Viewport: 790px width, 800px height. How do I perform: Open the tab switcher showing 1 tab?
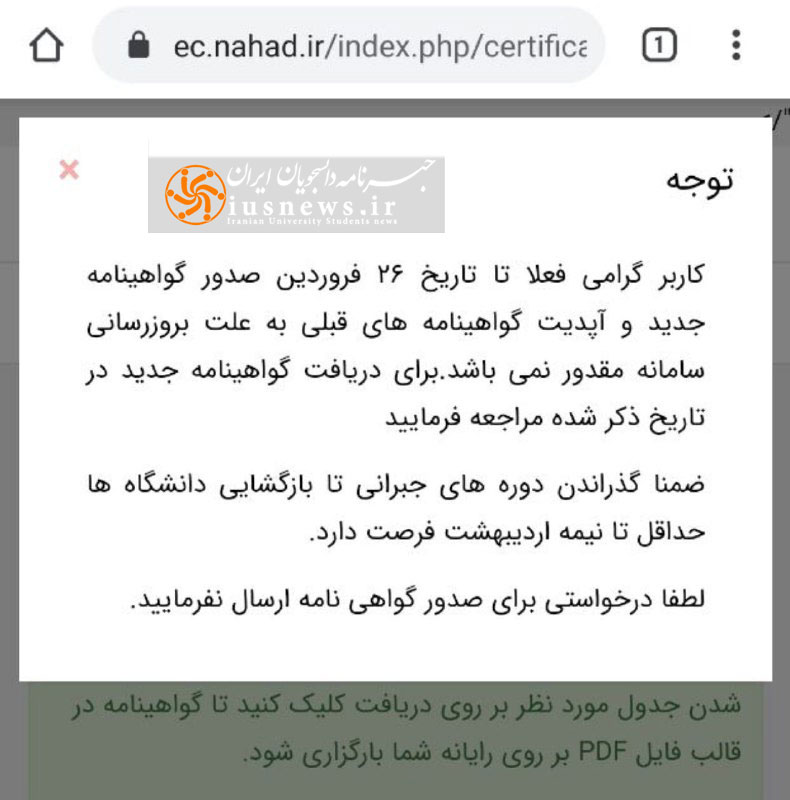[x=659, y=45]
